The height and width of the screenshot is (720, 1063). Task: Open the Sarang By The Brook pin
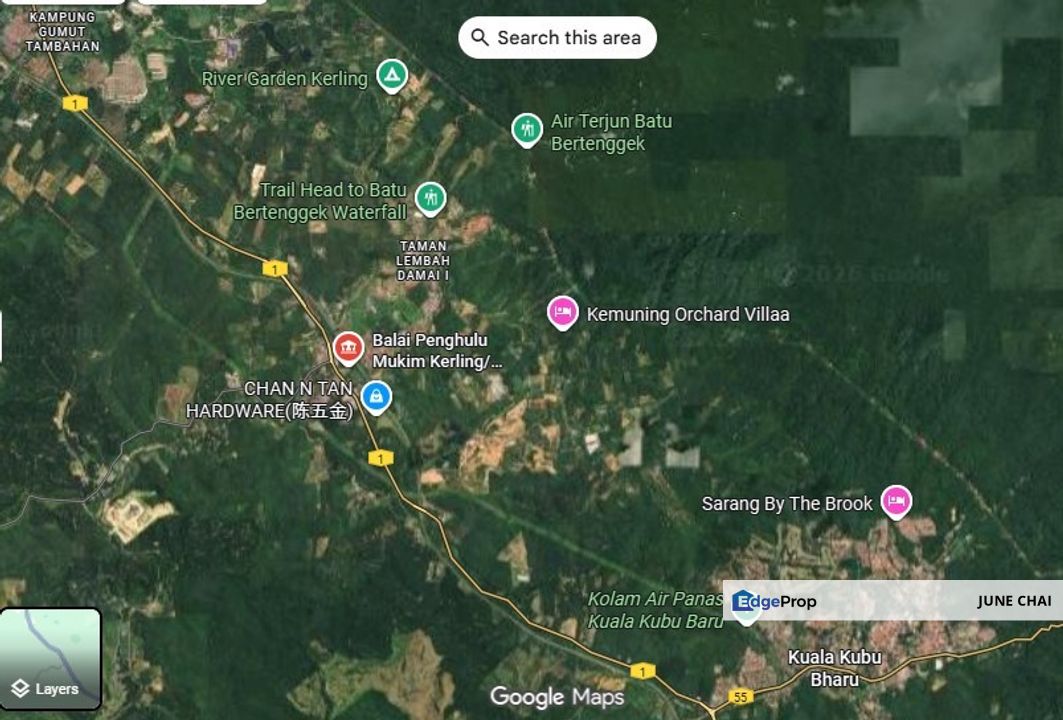(896, 501)
